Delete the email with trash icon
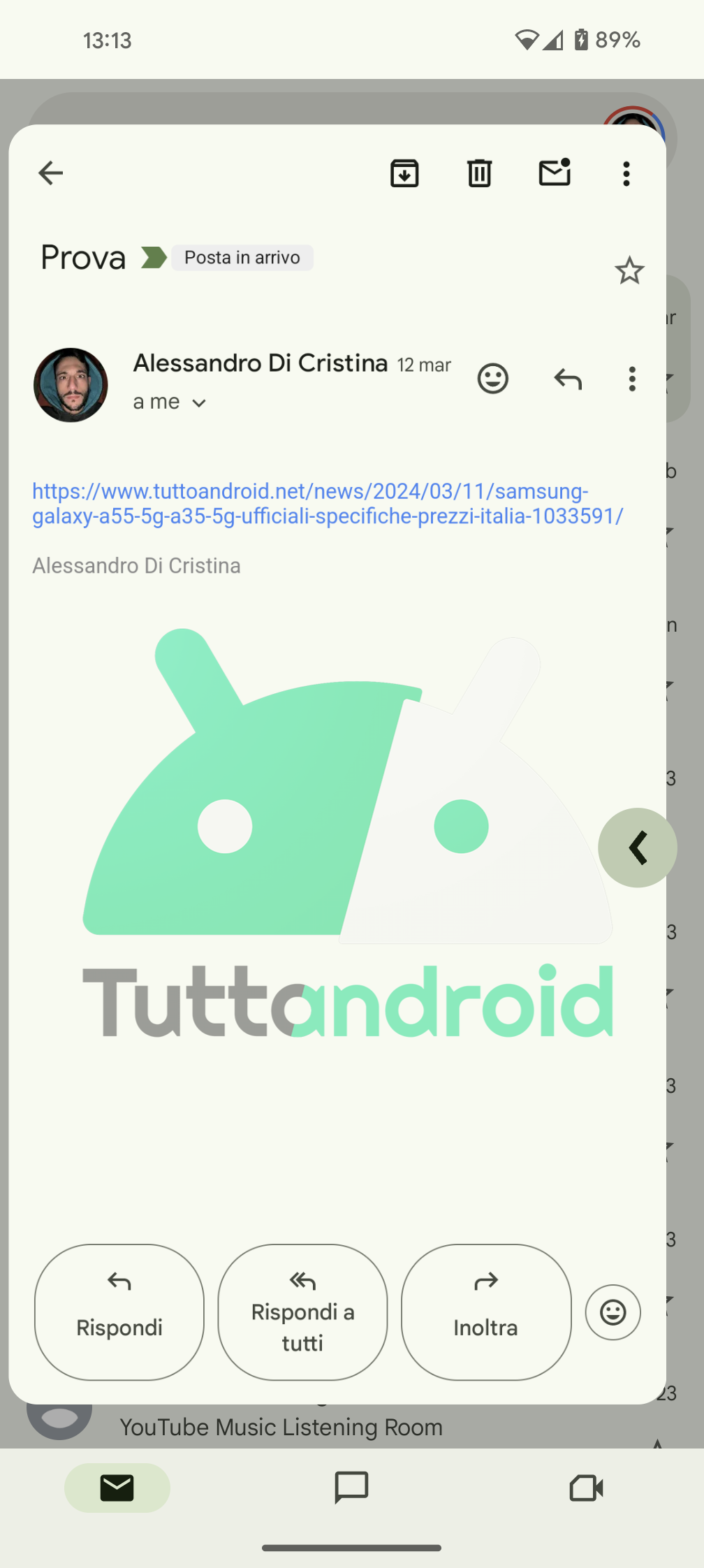Image resolution: width=704 pixels, height=1568 pixels. pos(479,173)
